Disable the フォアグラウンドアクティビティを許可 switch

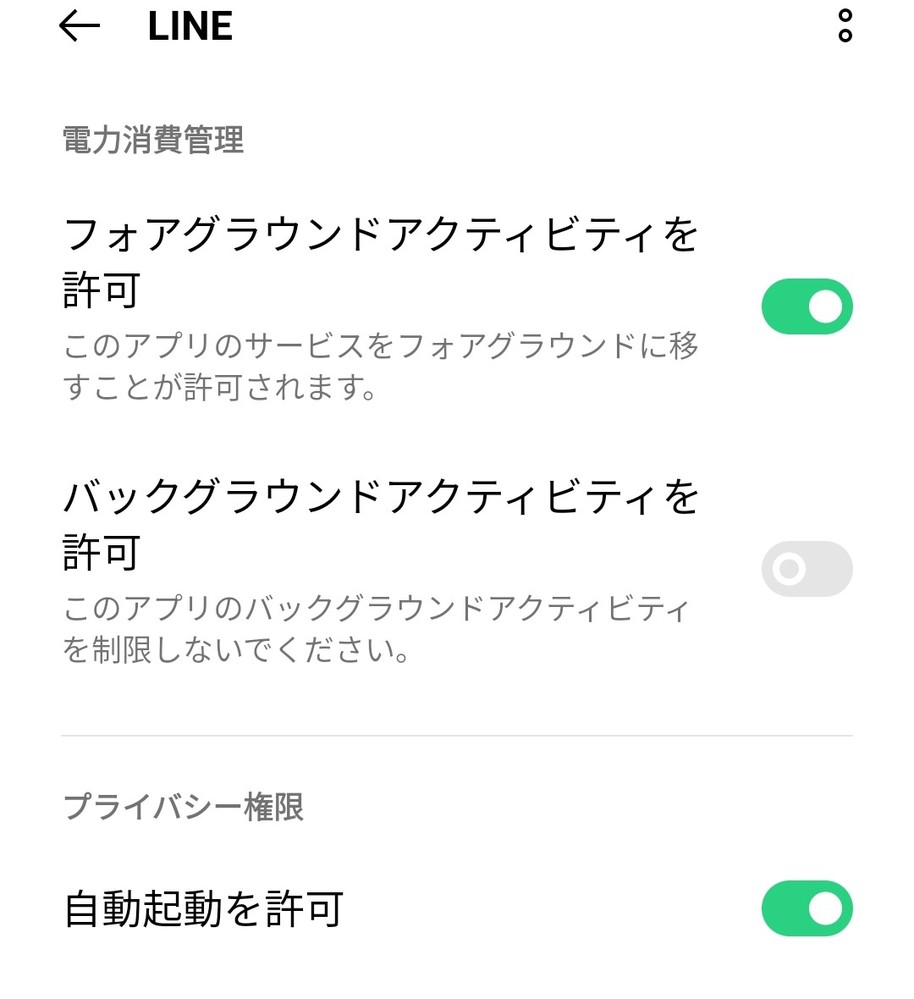(x=806, y=306)
